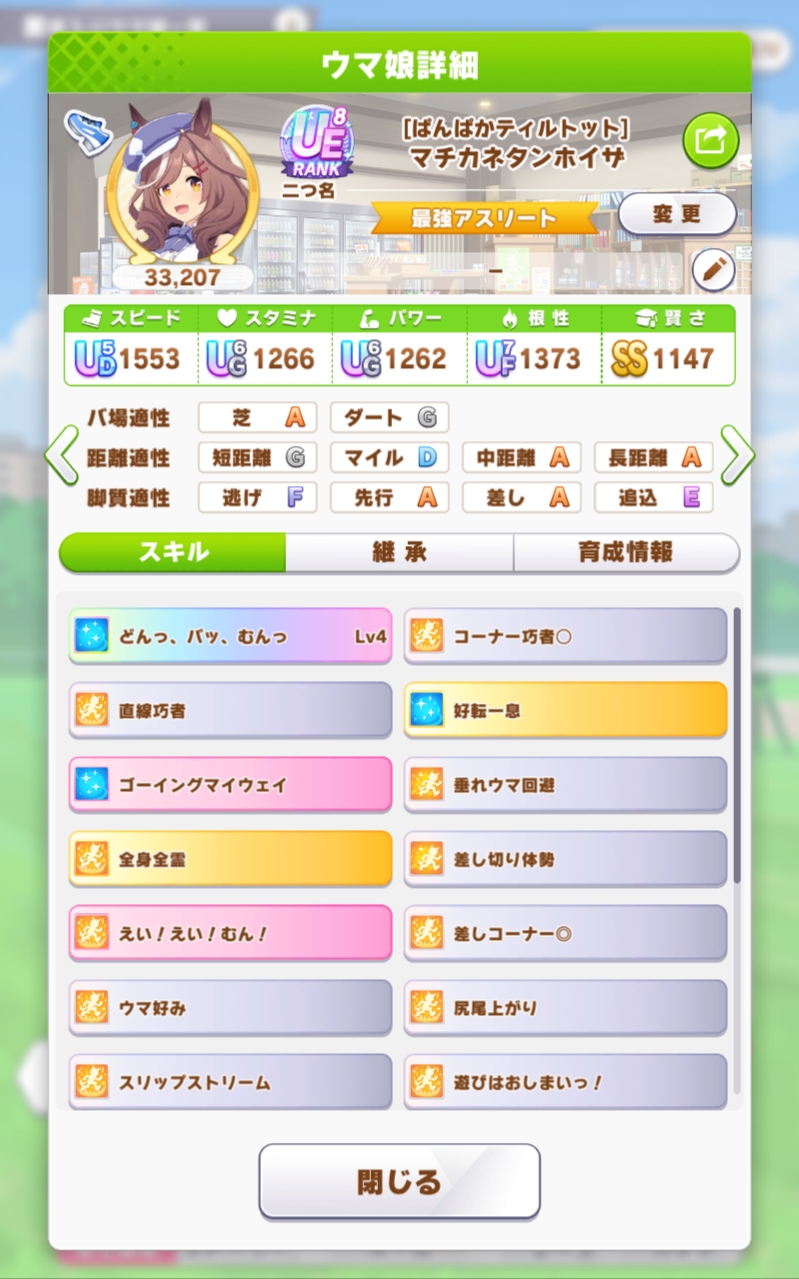Open skill 全身全霊 details
Viewport: 799px width, 1279px height.
coord(230,858)
